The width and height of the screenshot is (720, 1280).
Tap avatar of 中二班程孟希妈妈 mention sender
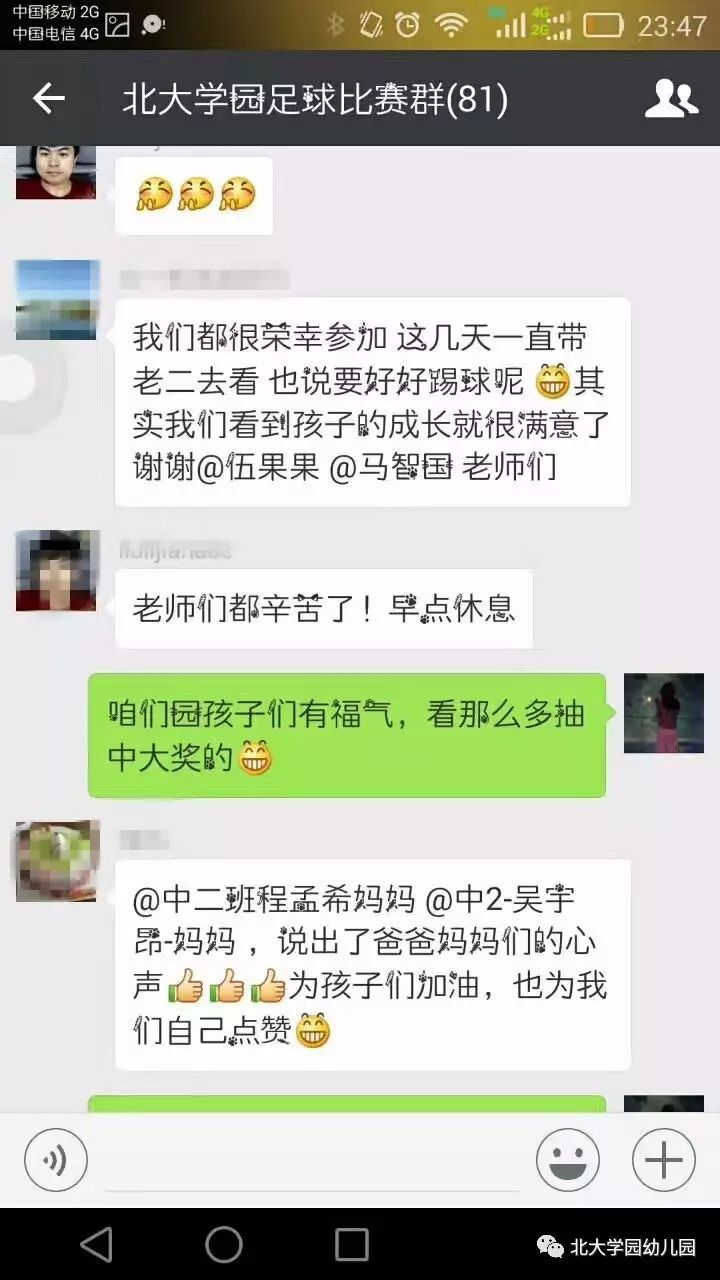tap(57, 861)
